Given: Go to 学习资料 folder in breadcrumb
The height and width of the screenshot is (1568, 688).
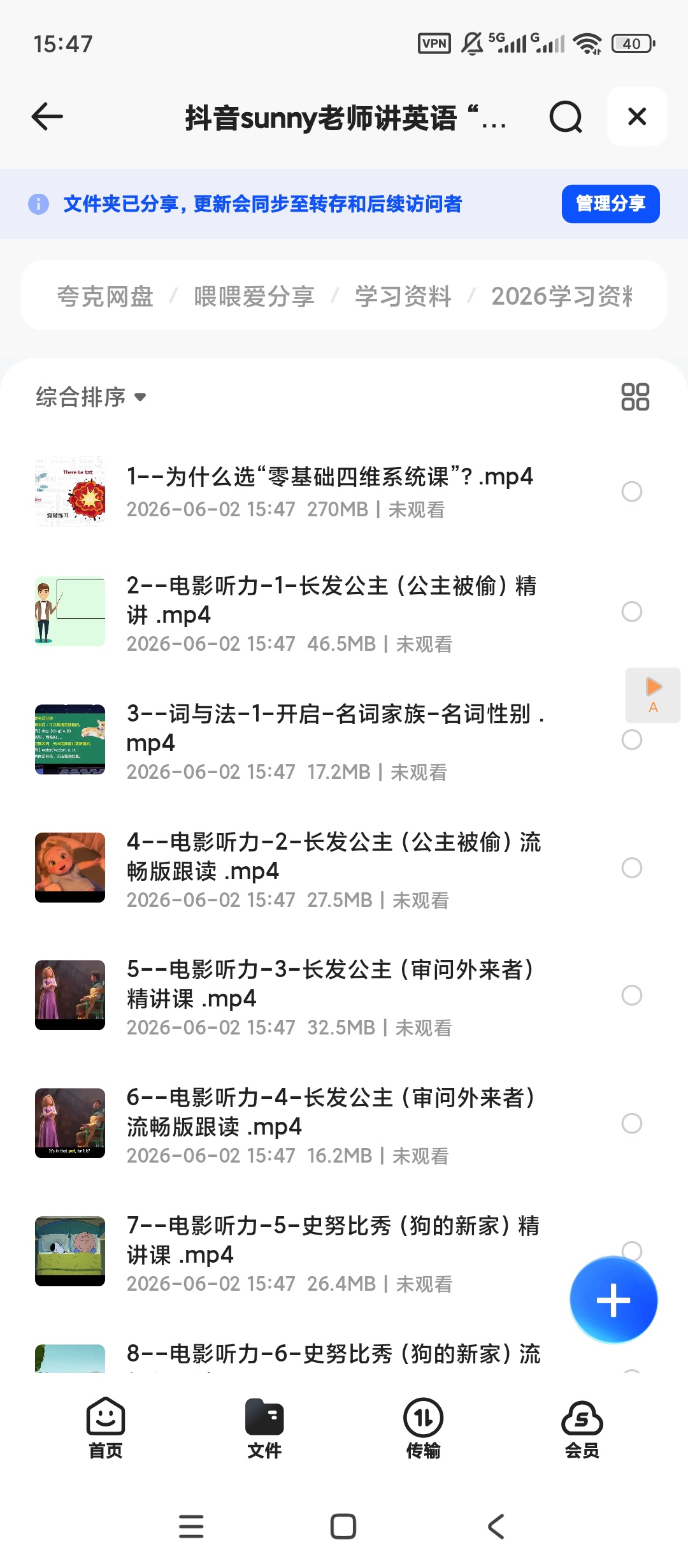Looking at the screenshot, I should (x=403, y=296).
